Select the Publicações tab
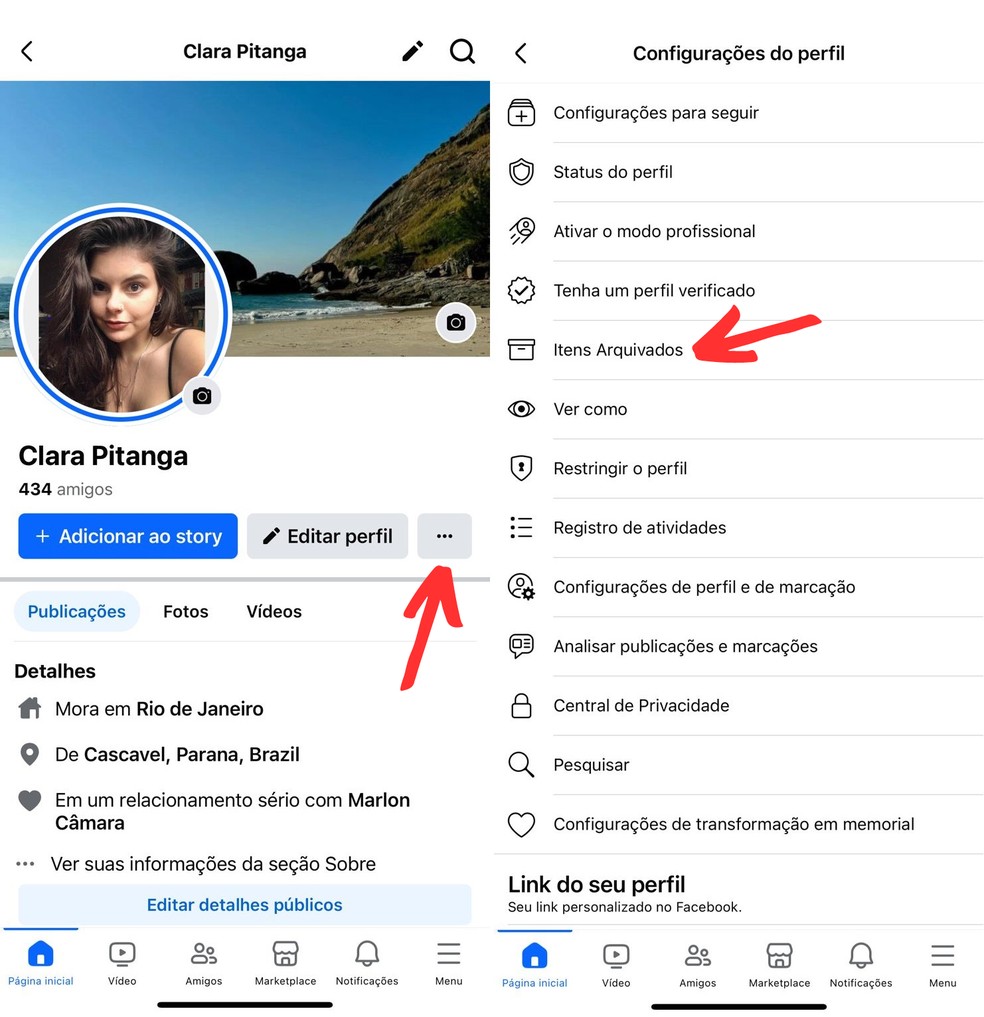Screen dimensions: 984x1017 (77, 611)
